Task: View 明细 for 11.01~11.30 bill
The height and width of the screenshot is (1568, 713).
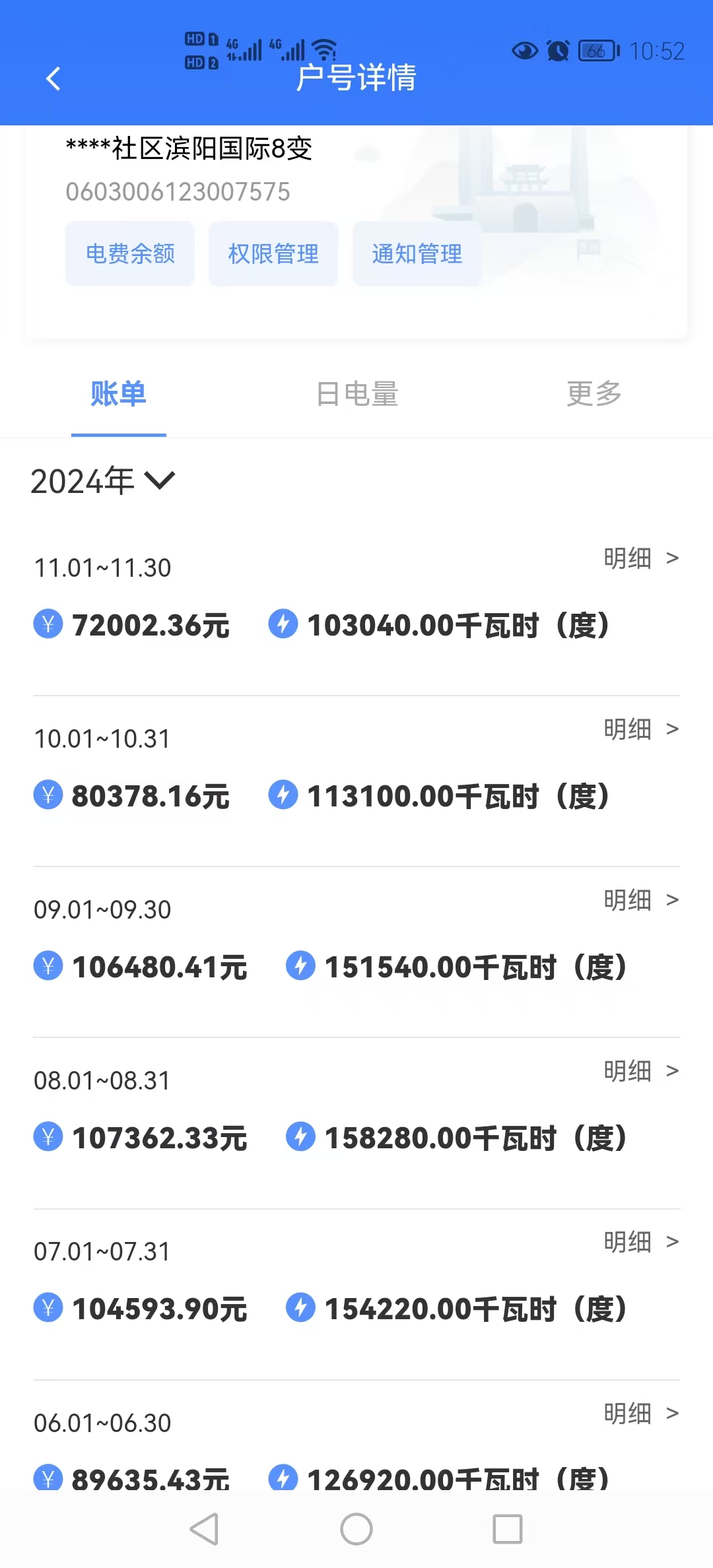Action: tap(640, 558)
